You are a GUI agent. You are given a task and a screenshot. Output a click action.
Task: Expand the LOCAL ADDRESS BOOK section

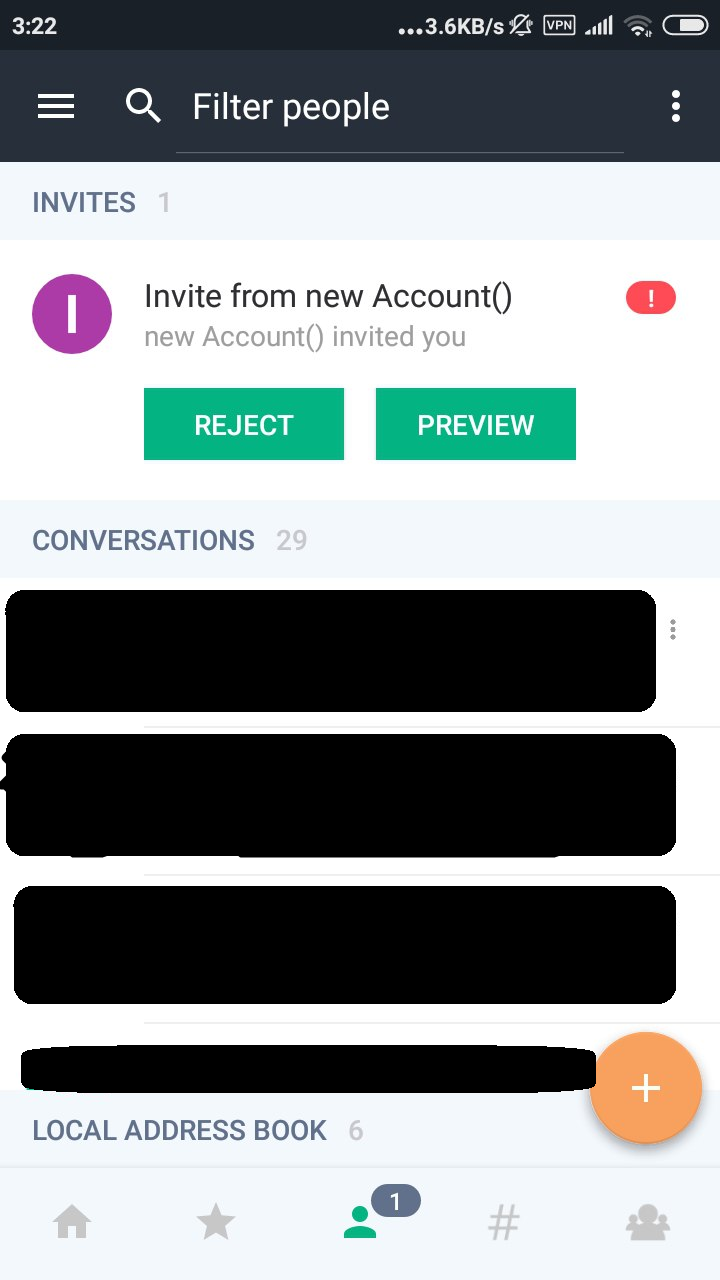(x=180, y=1130)
